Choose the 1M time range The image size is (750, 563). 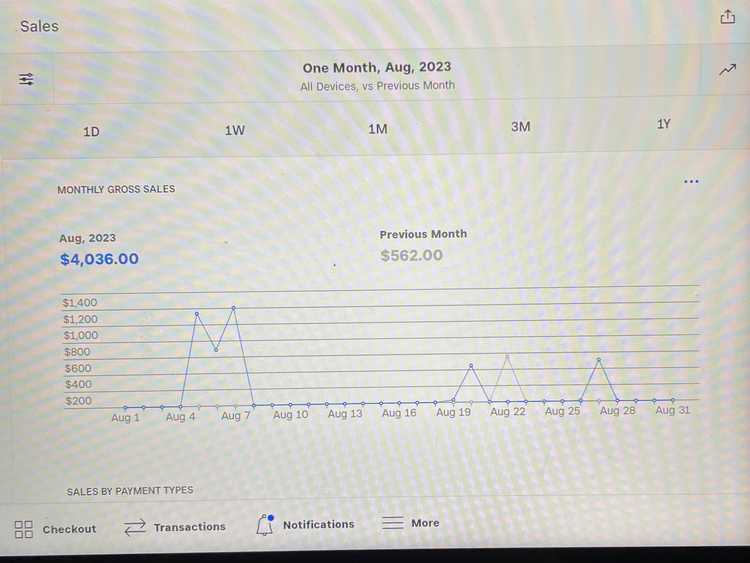click(377, 129)
